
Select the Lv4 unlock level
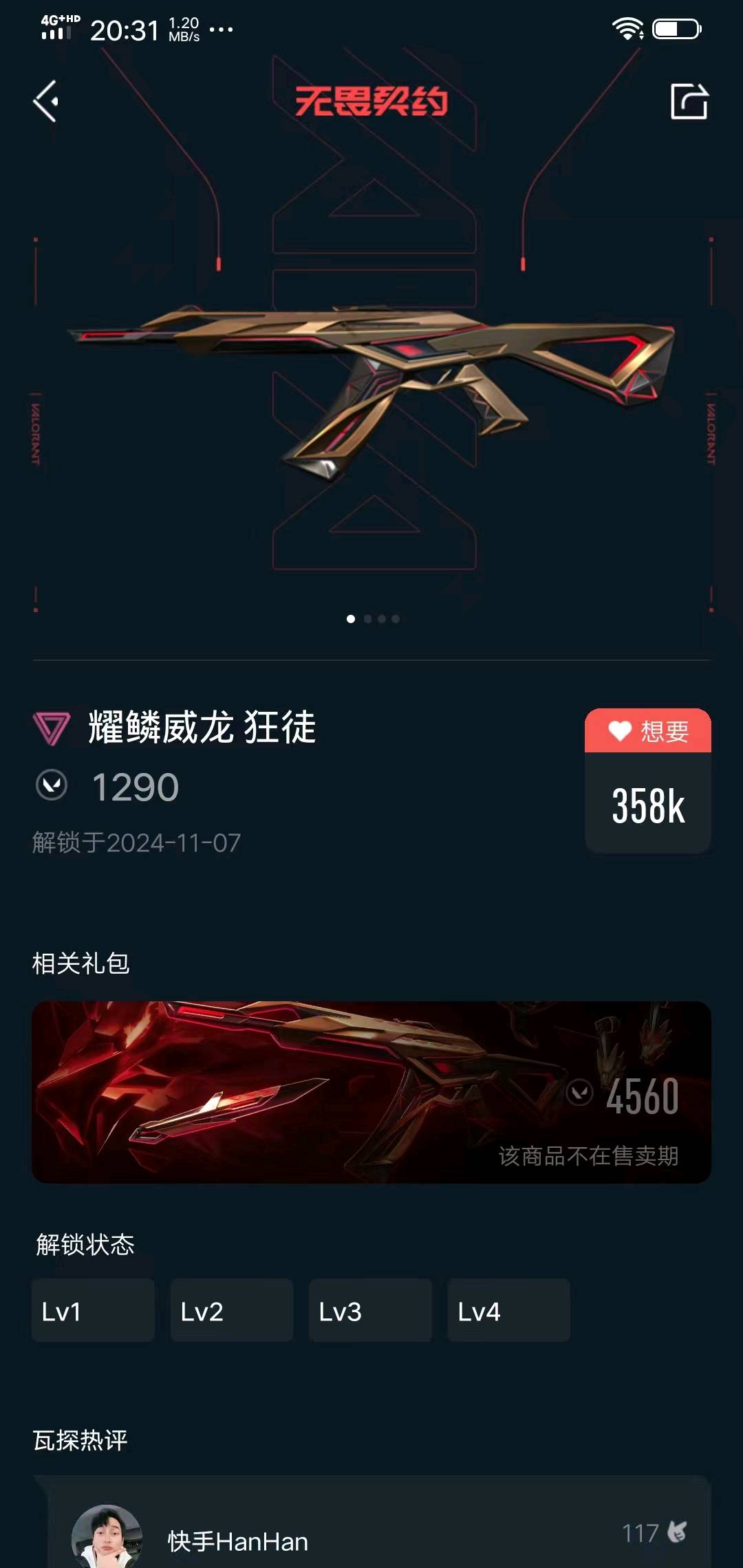pos(508,1311)
